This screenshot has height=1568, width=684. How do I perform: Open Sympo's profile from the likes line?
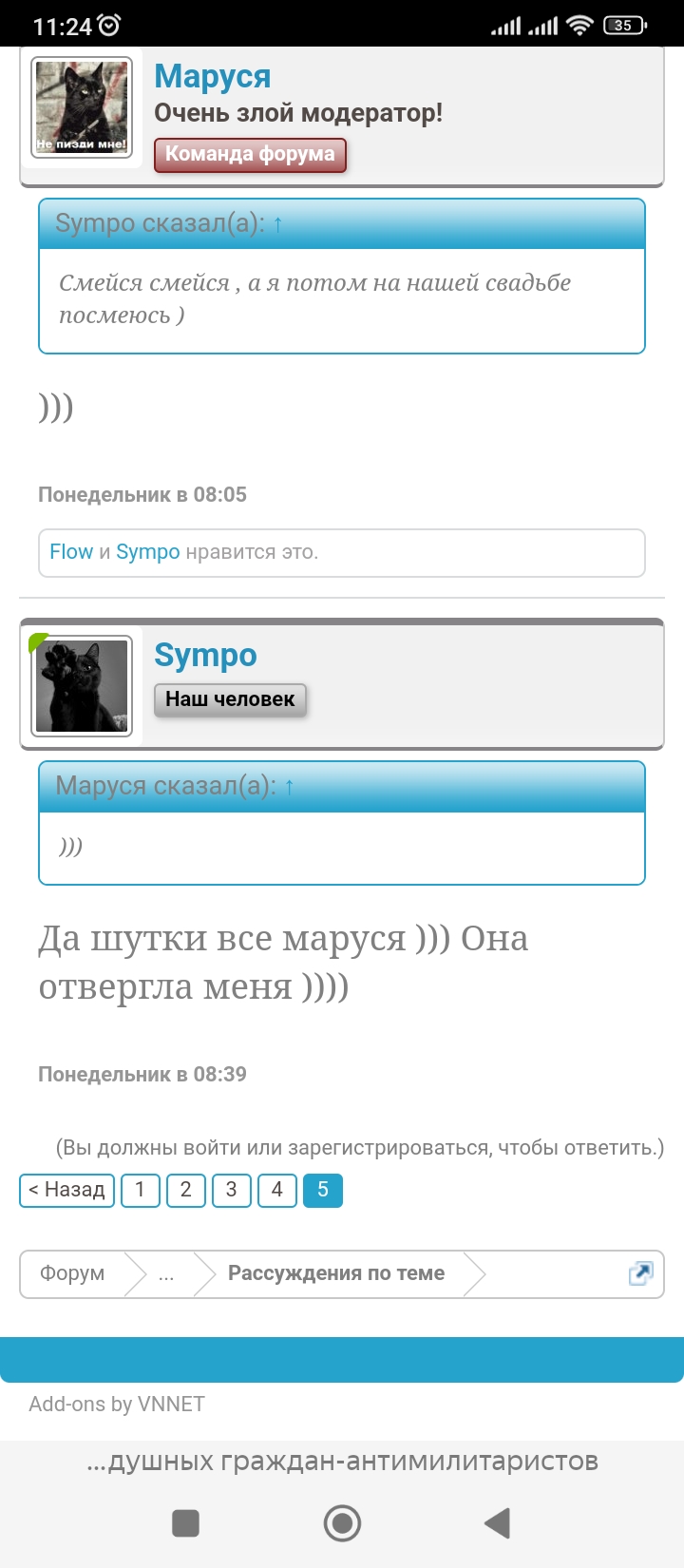click(x=147, y=552)
